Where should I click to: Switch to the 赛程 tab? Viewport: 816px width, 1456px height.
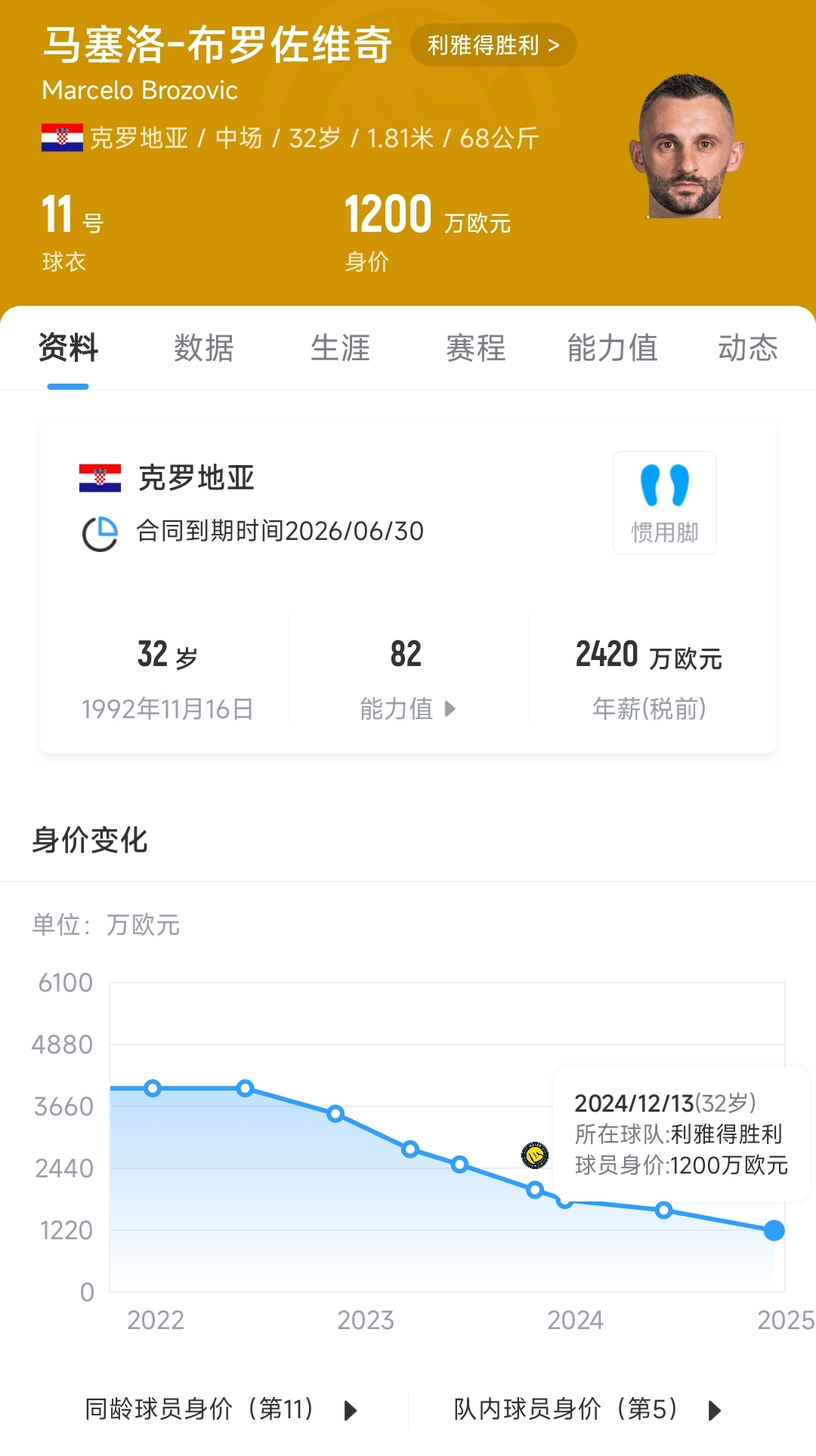(x=475, y=348)
